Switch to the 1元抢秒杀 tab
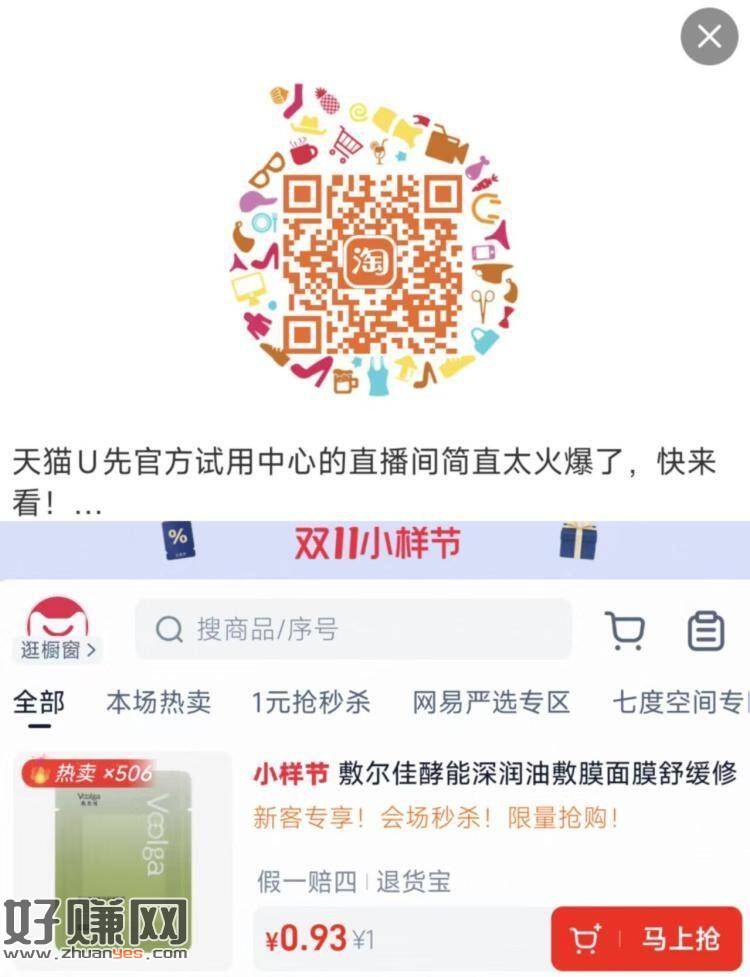Screen dimensions: 750x977 [310, 703]
